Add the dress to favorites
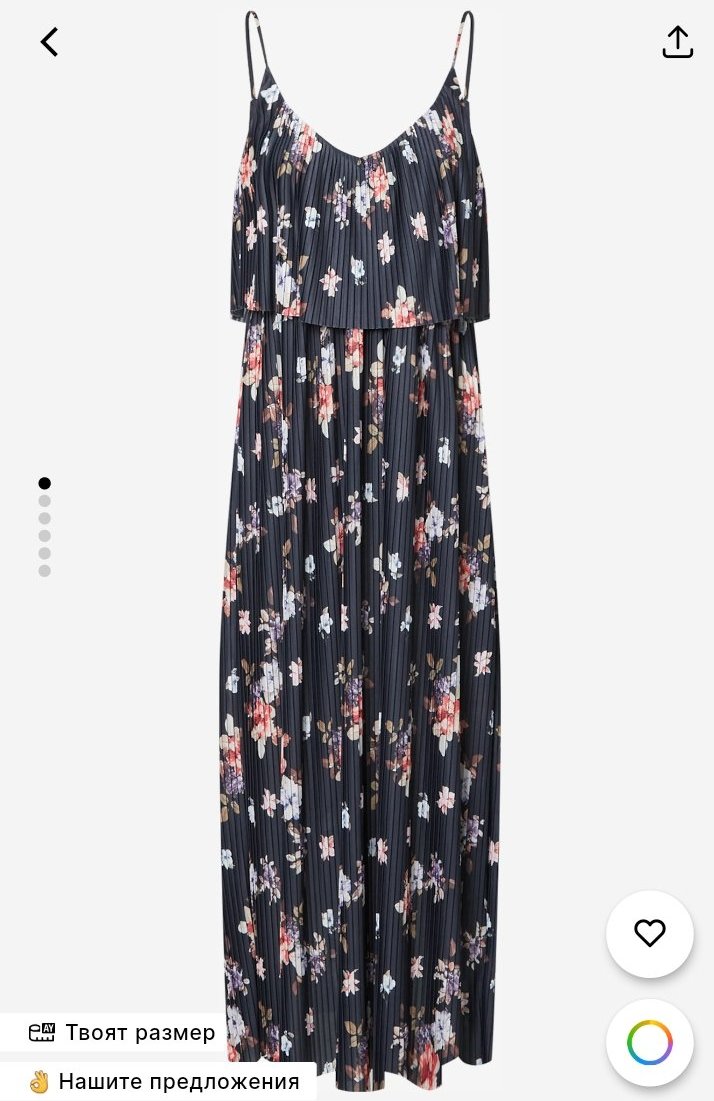The width and height of the screenshot is (714, 1101). tap(649, 933)
